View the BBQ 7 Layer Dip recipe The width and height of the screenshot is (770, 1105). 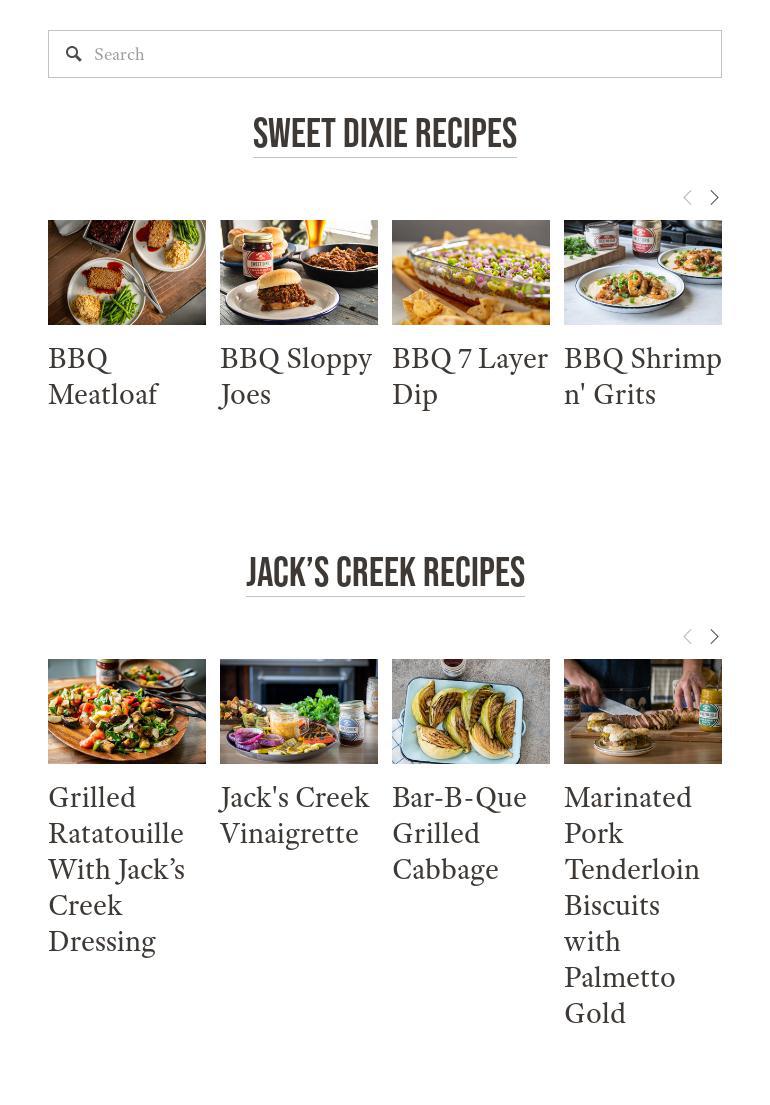[471, 273]
